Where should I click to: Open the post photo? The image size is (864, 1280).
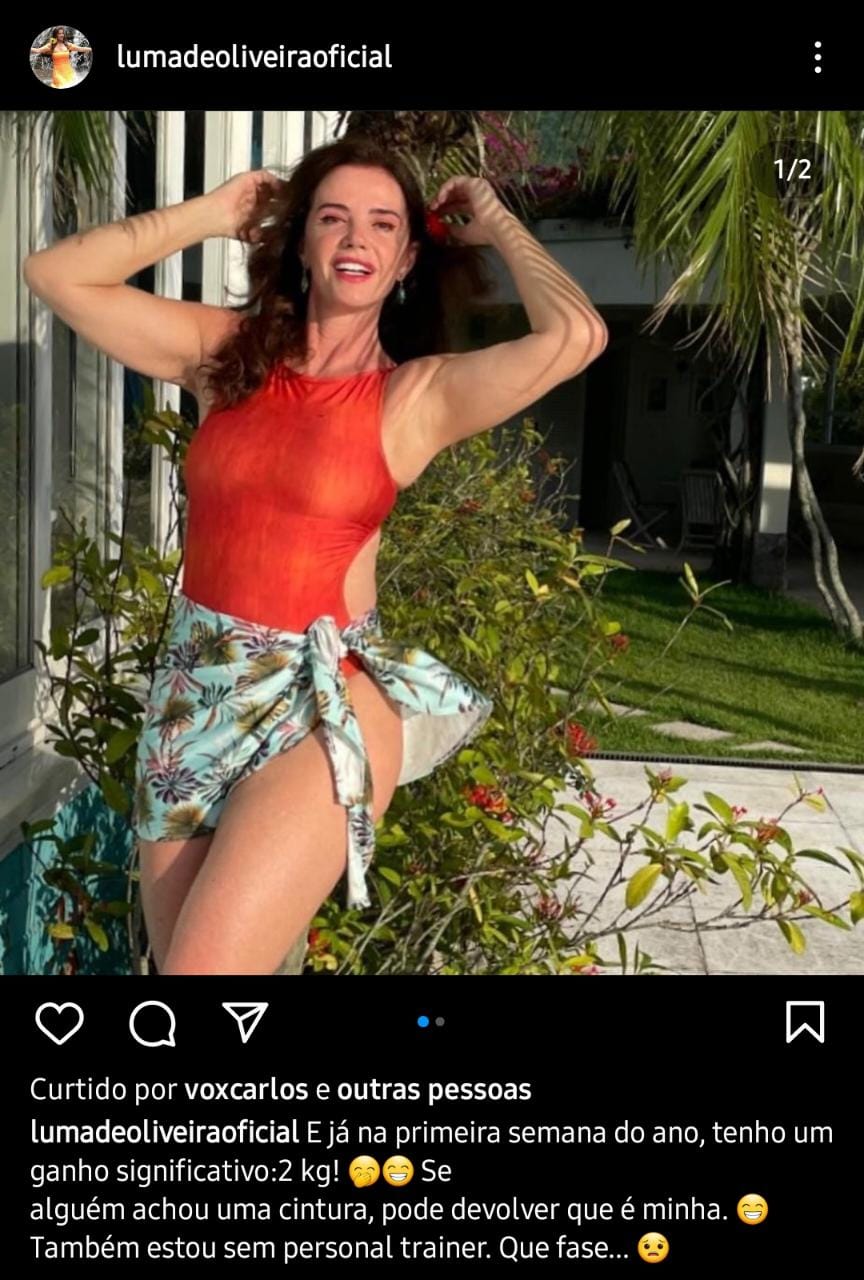pyautogui.click(x=432, y=540)
